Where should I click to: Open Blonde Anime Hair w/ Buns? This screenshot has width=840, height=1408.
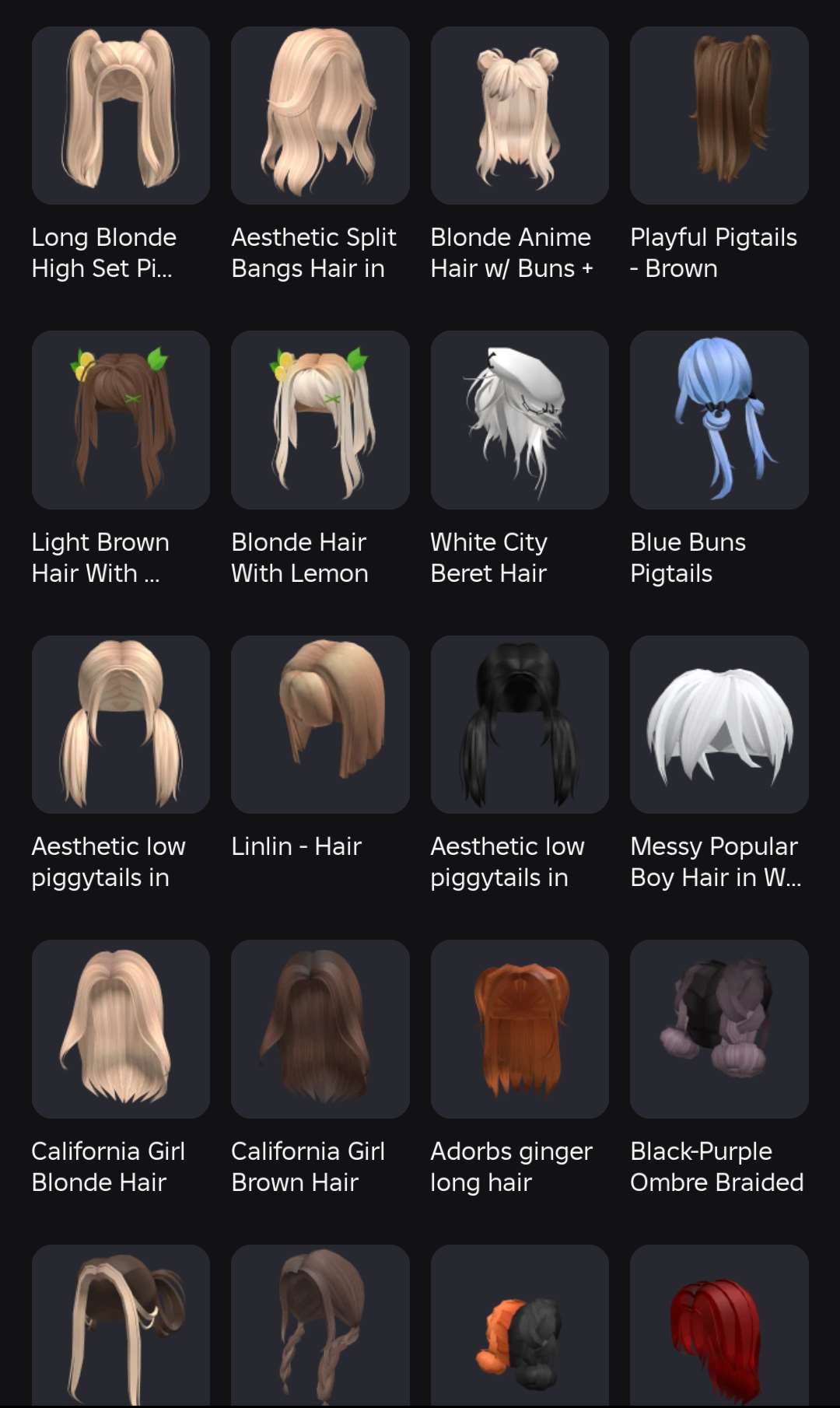520,116
